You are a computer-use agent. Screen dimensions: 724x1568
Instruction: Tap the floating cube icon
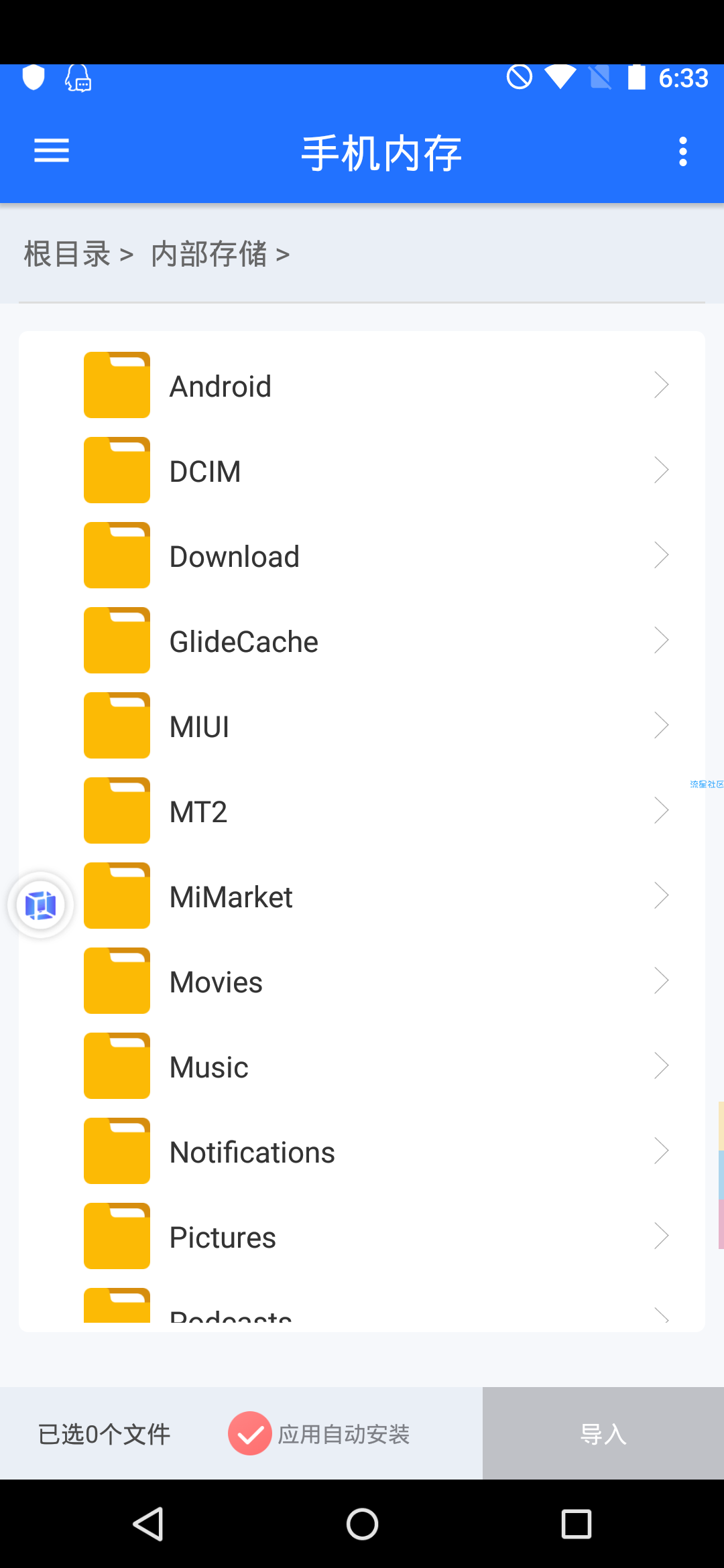(41, 905)
